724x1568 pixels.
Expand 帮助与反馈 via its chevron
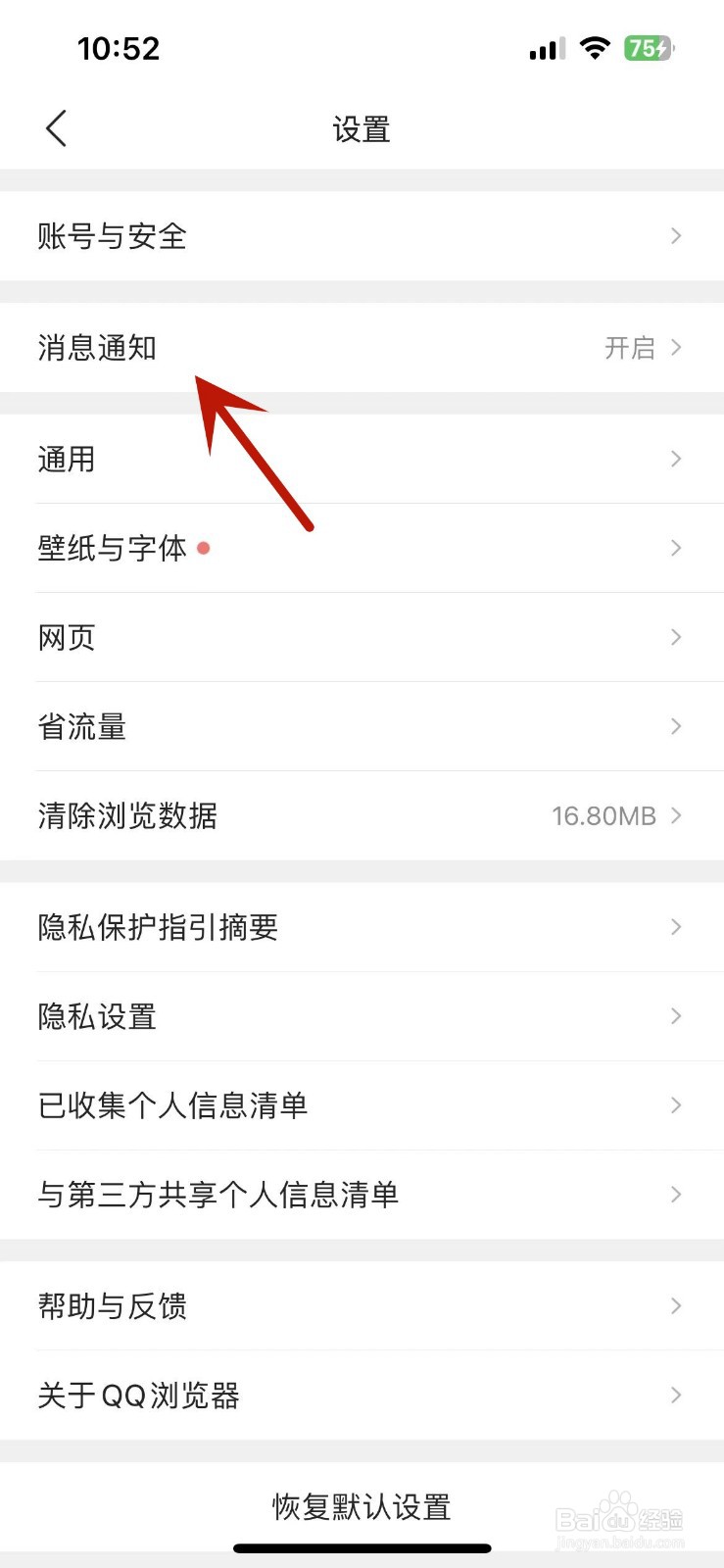pyautogui.click(x=675, y=1305)
